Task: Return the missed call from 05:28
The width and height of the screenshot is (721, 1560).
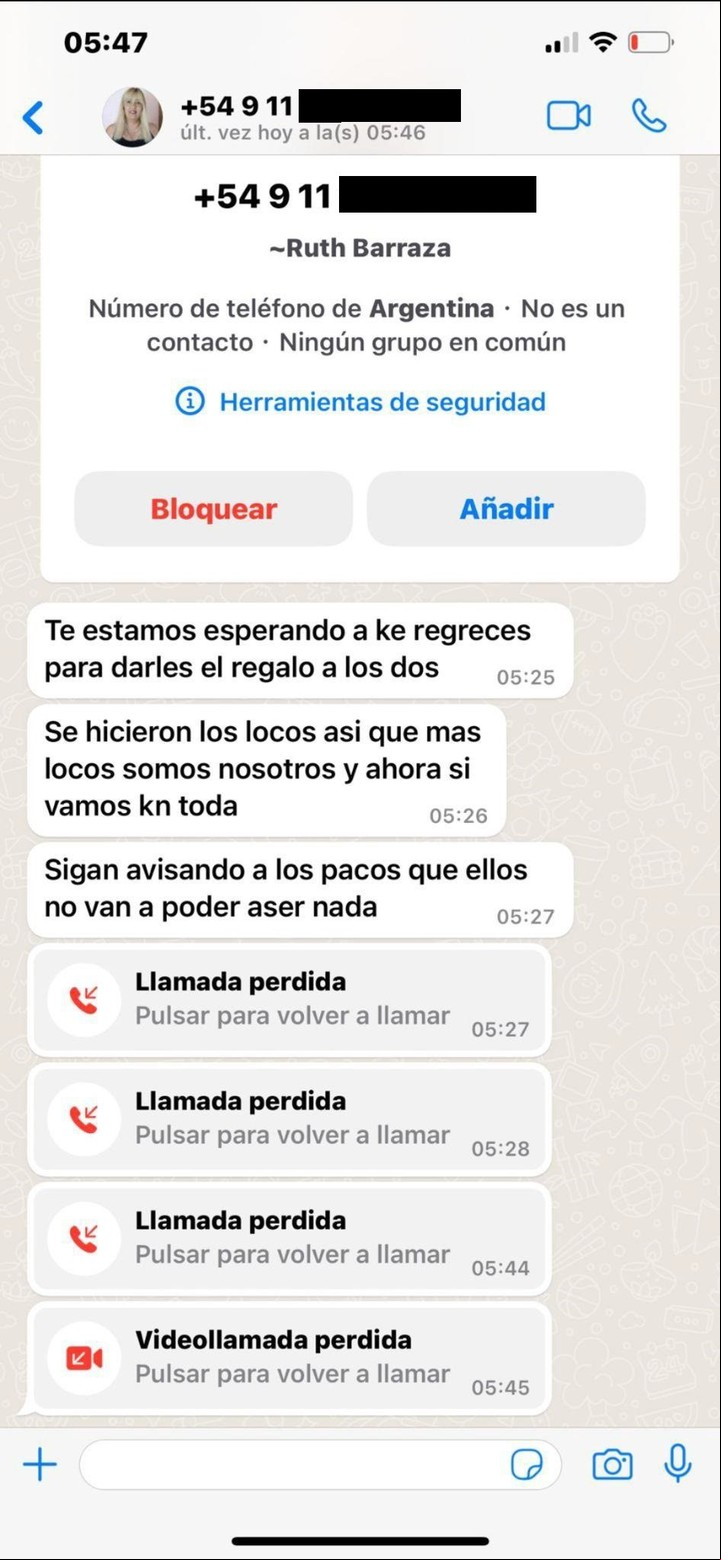Action: tap(289, 1118)
